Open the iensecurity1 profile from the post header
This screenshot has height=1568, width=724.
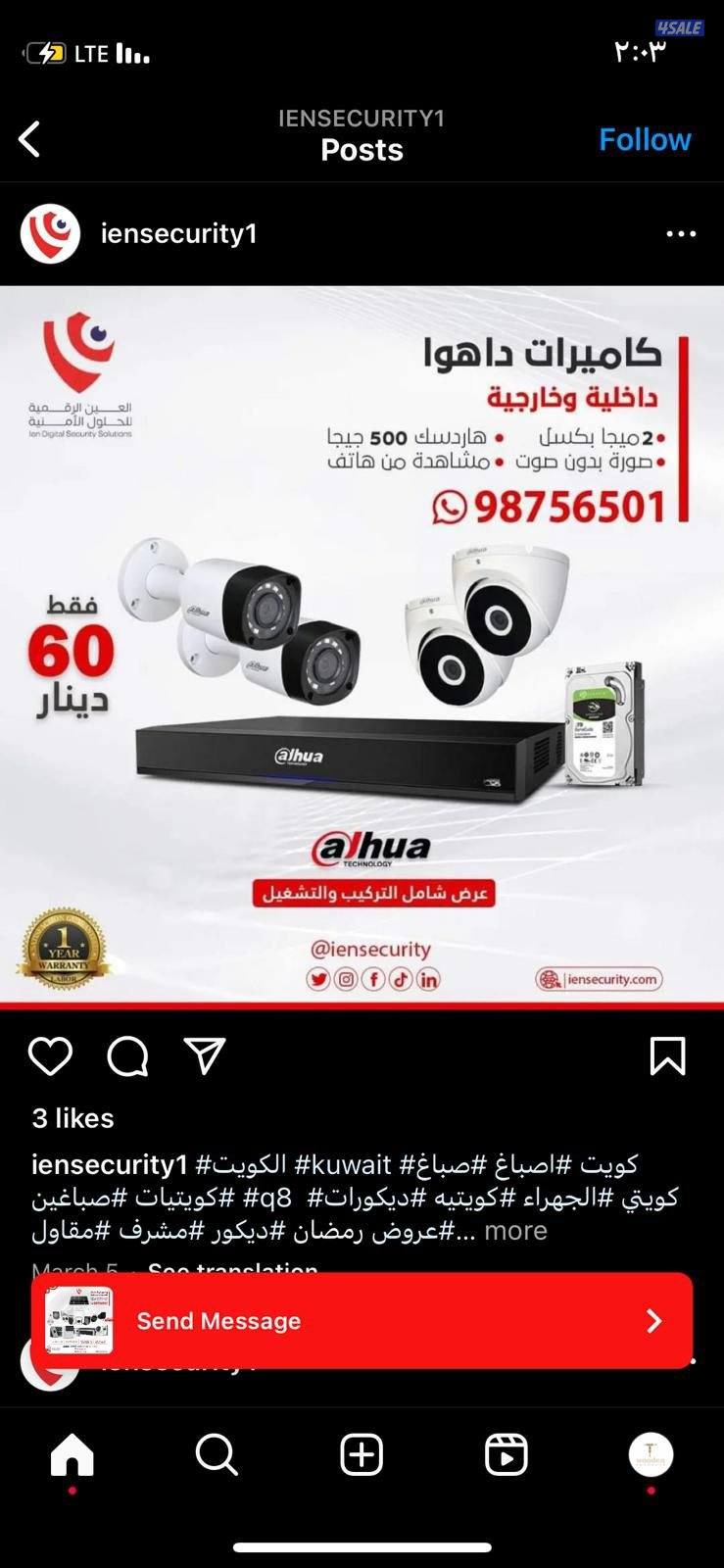point(178,234)
